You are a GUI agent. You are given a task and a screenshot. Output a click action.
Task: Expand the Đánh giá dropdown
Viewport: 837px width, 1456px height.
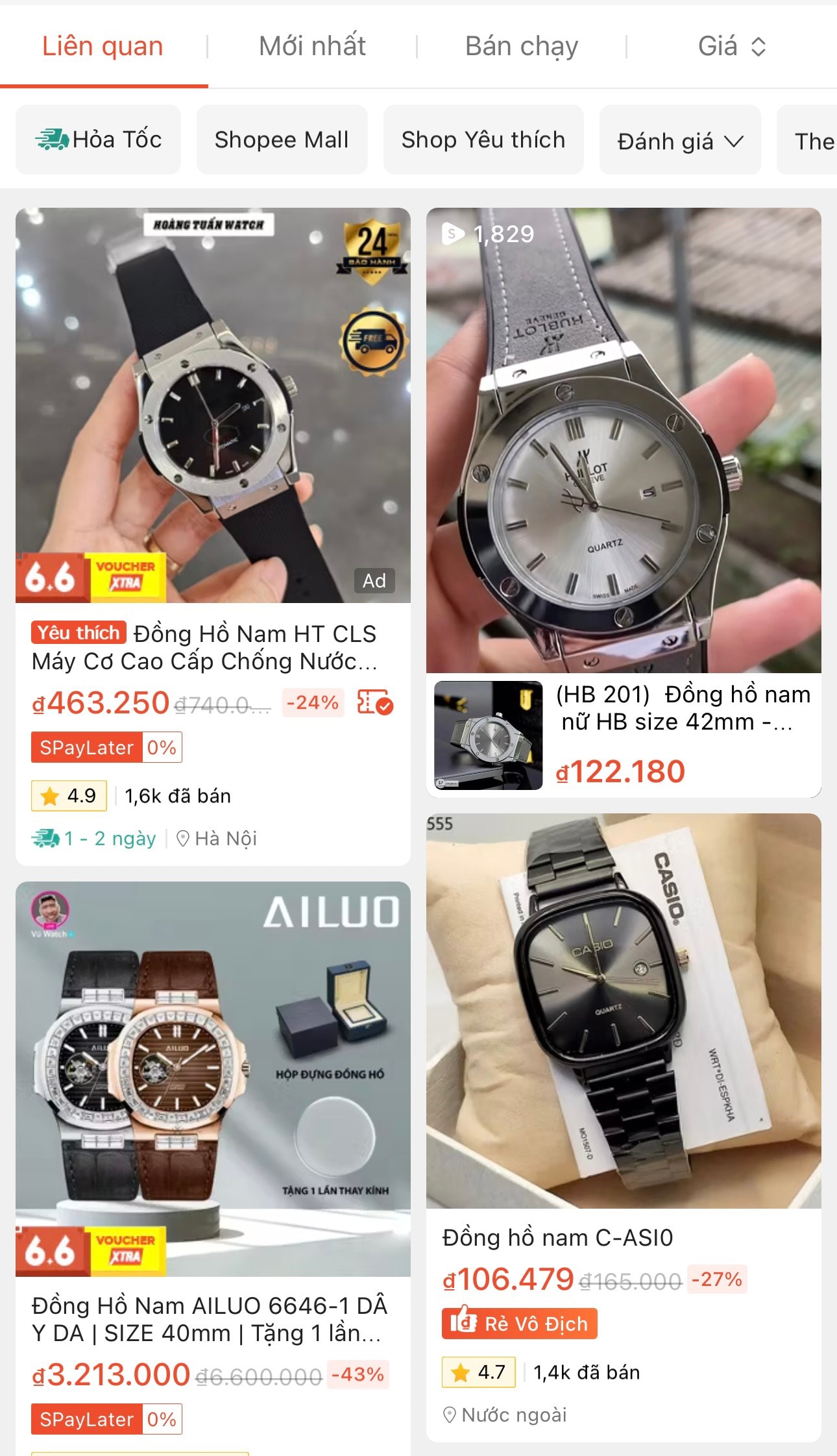(679, 141)
